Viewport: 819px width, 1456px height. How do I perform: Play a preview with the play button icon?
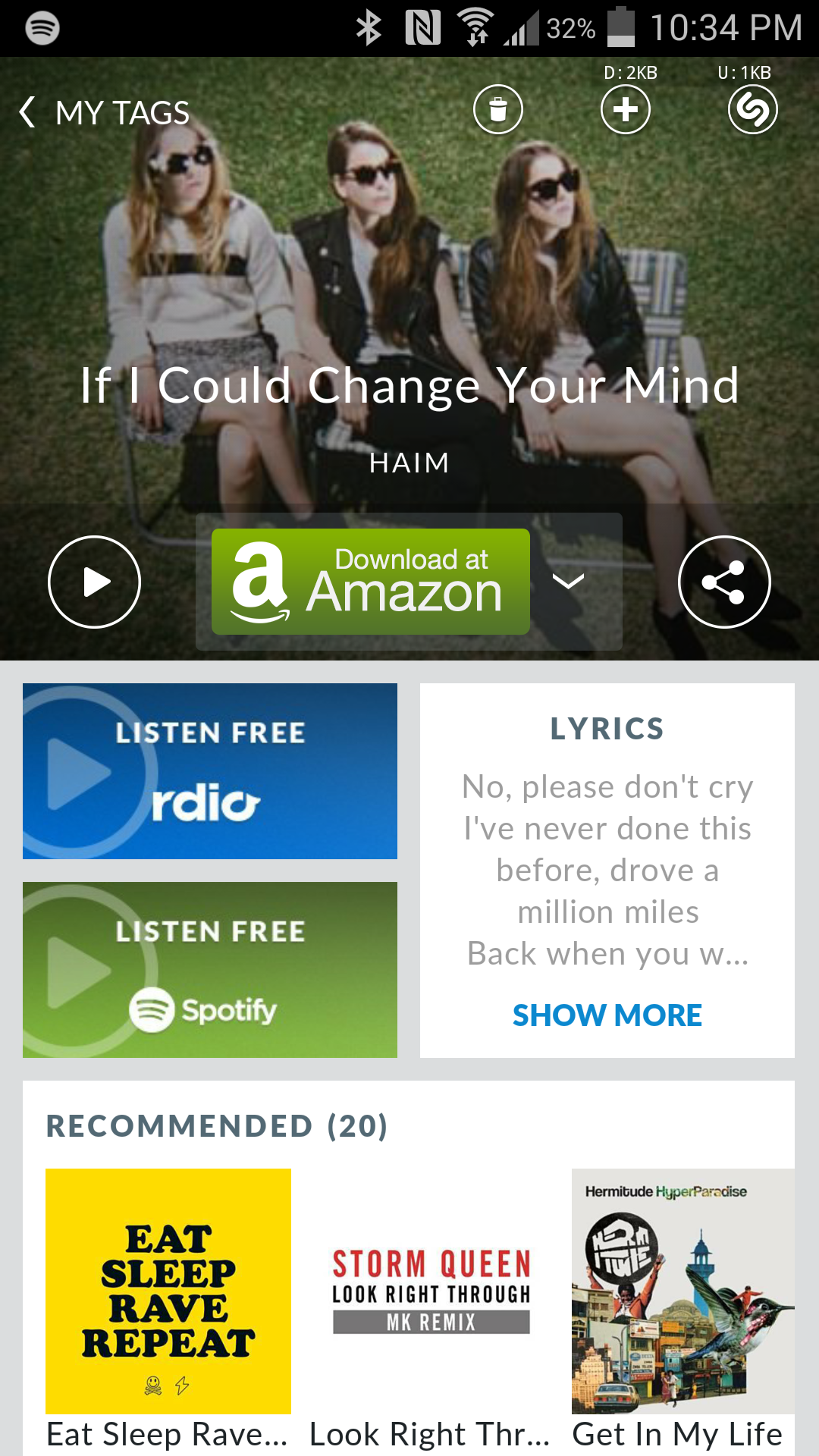(x=94, y=582)
